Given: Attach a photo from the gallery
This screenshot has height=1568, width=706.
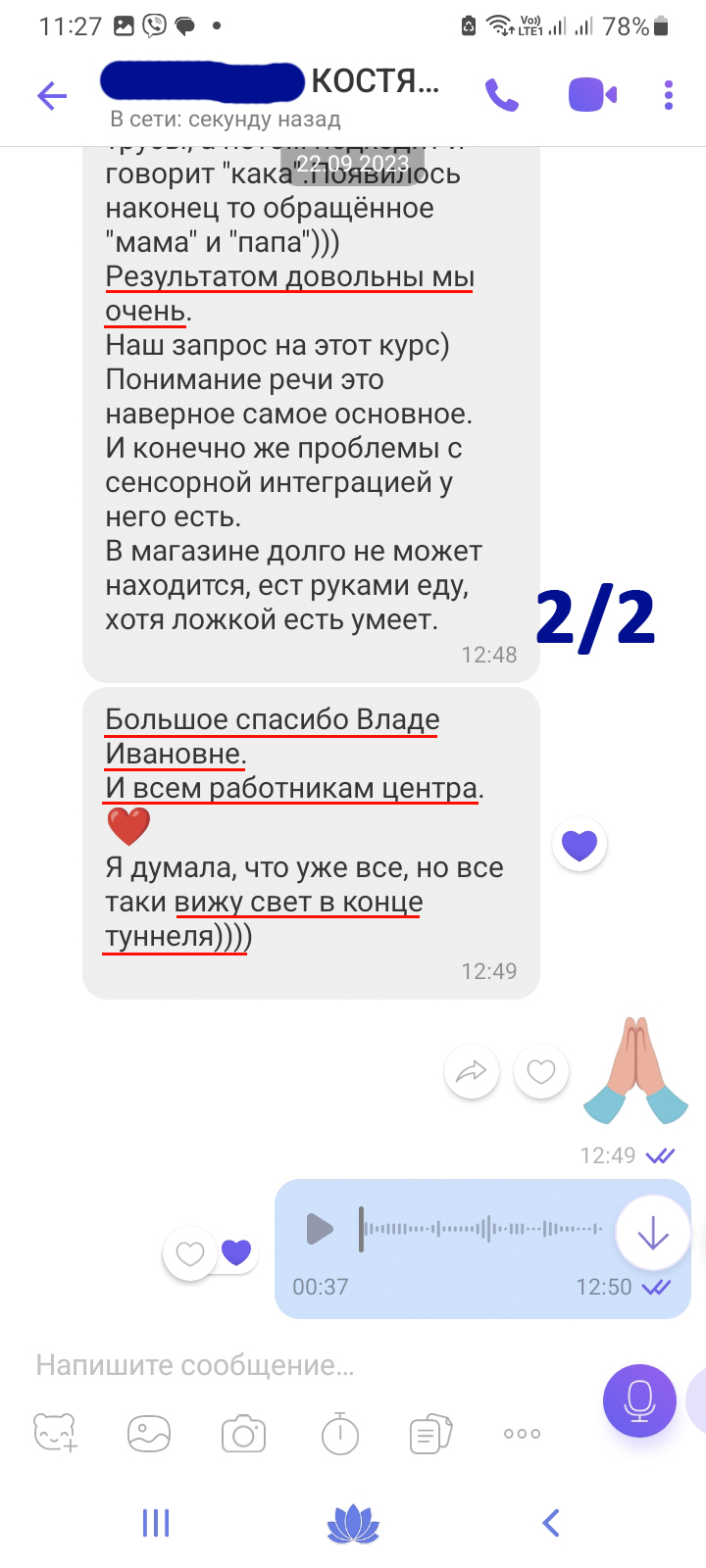Looking at the screenshot, I should (149, 1435).
